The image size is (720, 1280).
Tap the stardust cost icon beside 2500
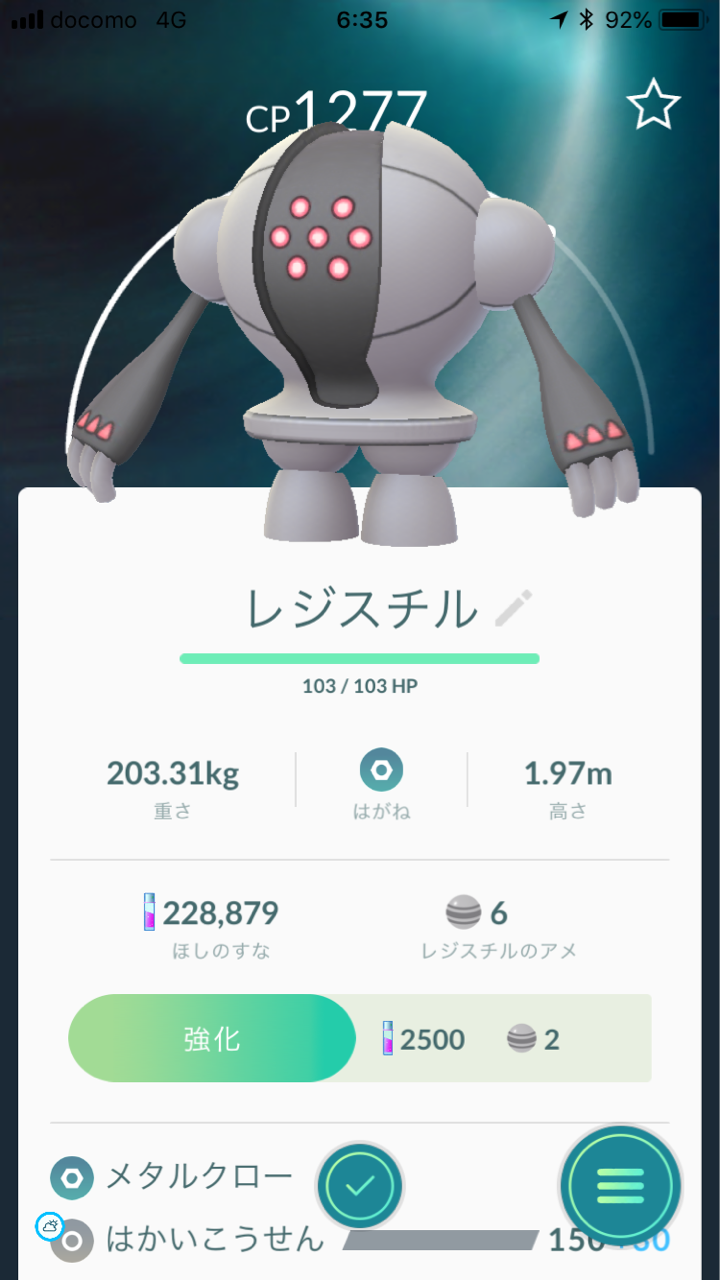click(x=388, y=1039)
